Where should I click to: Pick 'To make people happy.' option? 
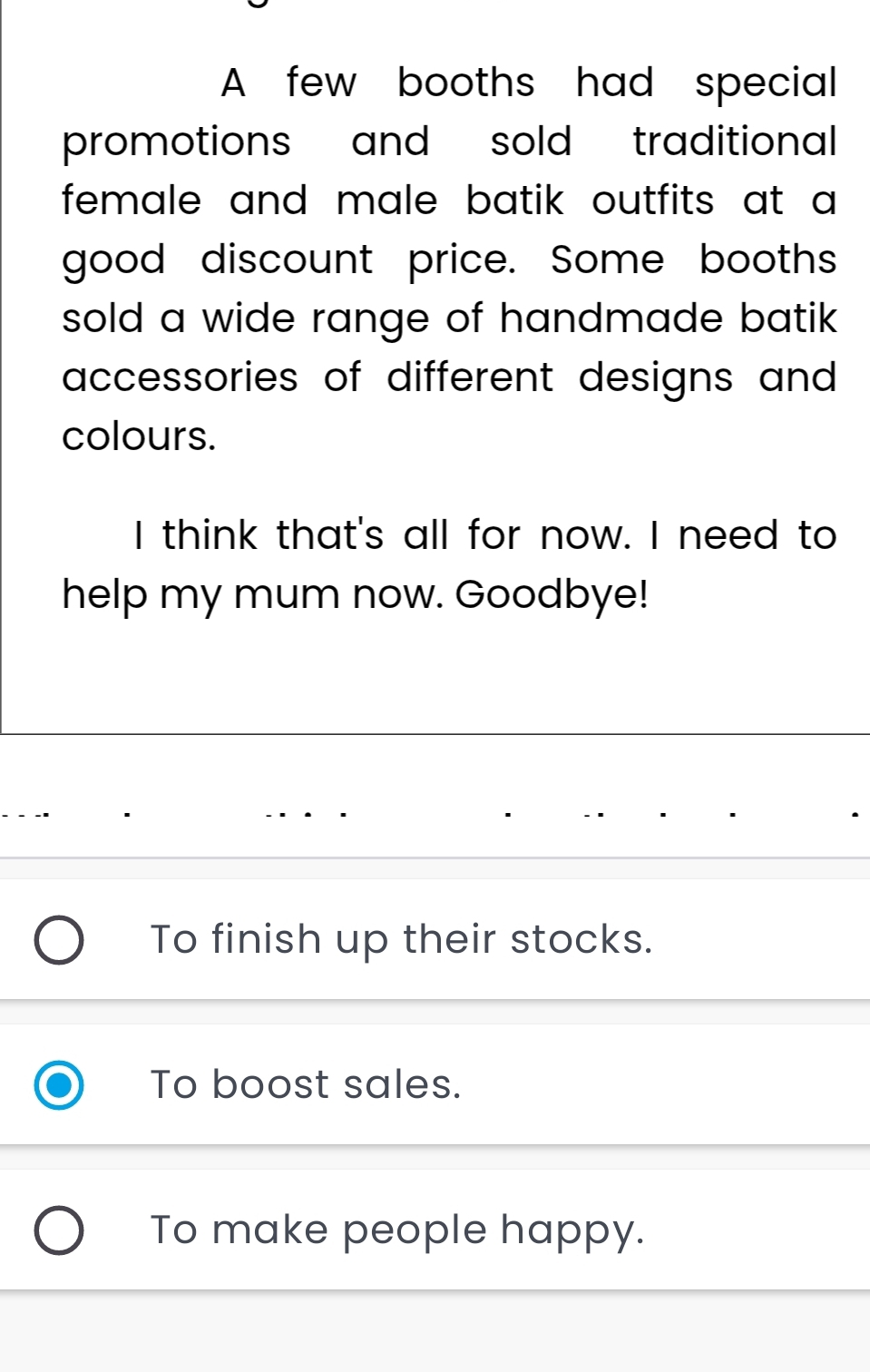(x=60, y=1230)
